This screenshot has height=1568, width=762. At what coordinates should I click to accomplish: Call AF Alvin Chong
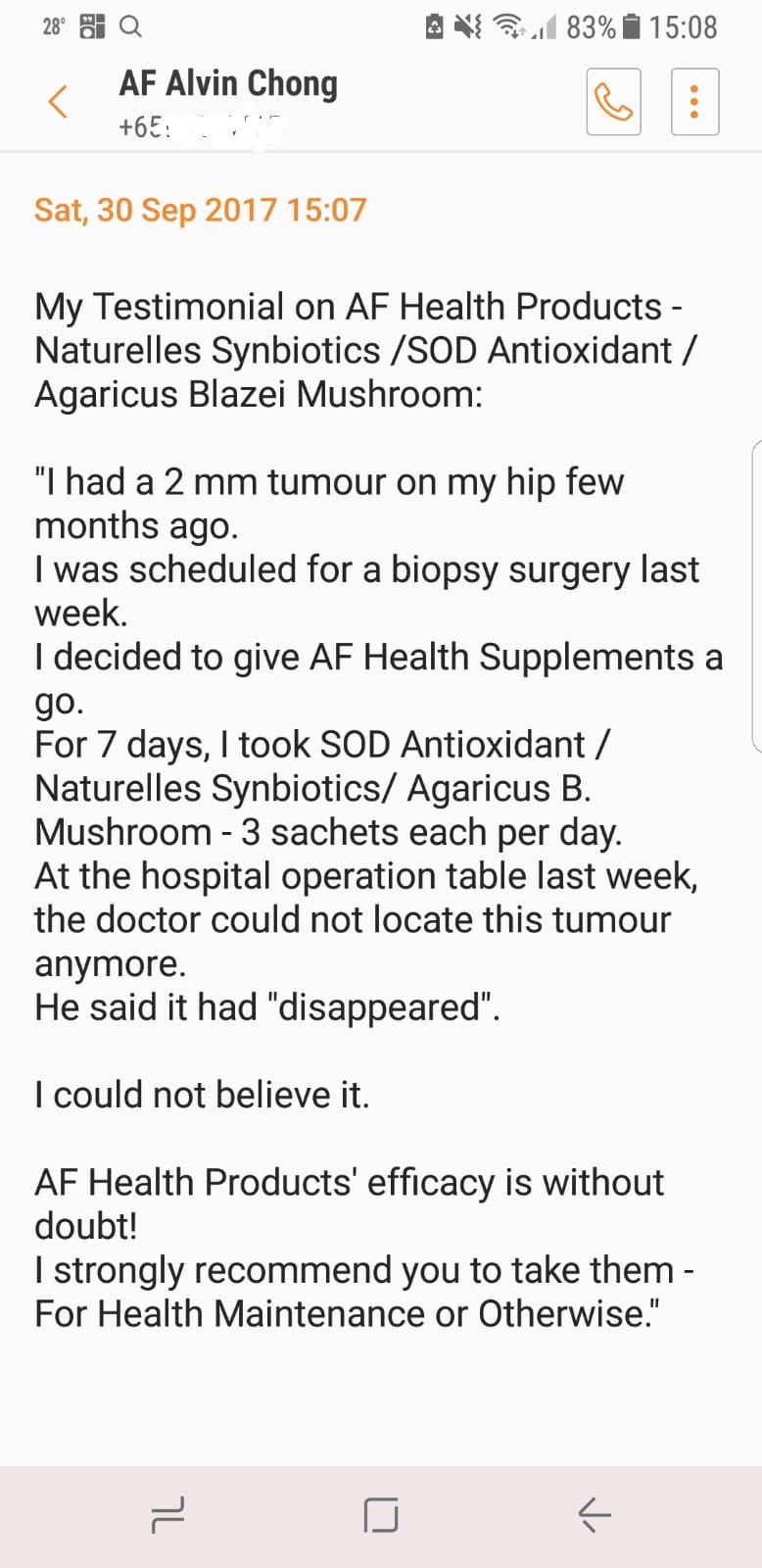613,101
